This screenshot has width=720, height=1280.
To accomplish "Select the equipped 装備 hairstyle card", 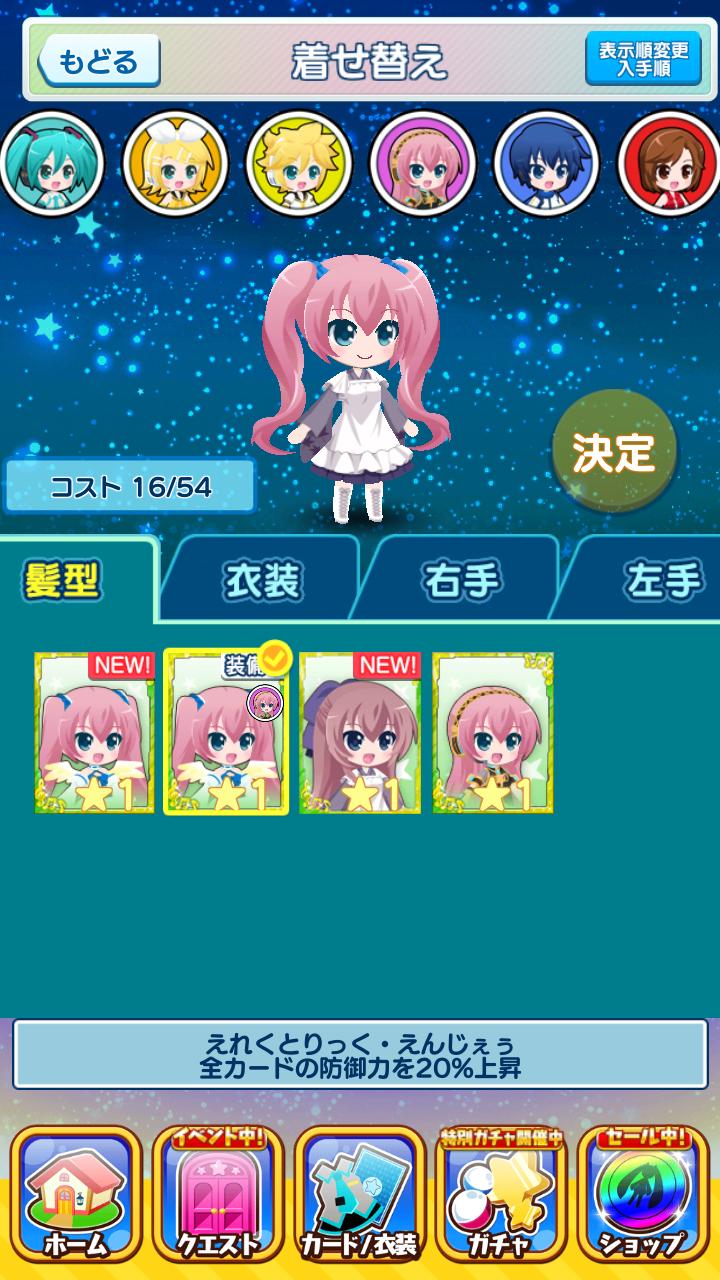I will [x=226, y=733].
